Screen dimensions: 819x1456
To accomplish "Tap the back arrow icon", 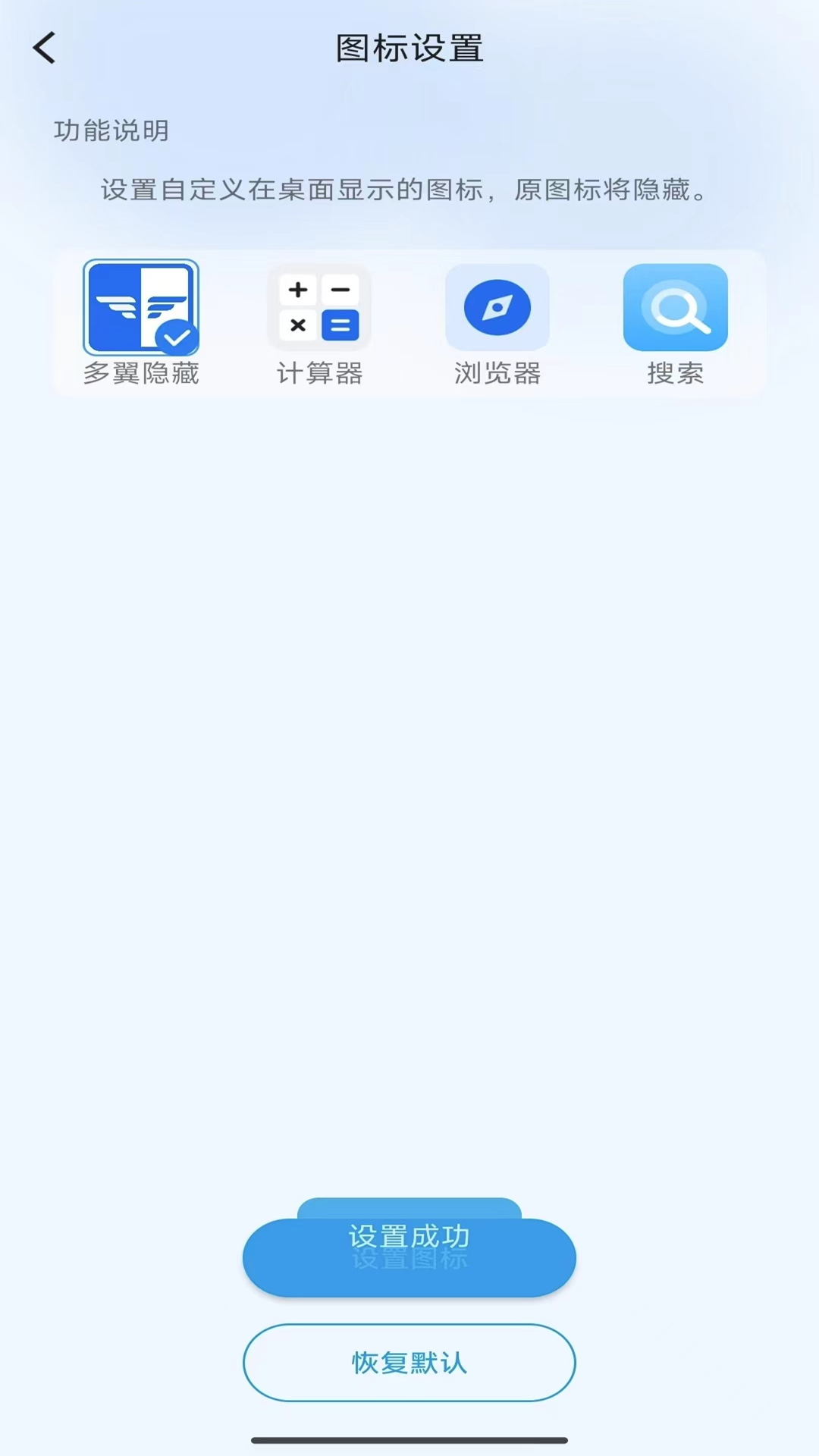I will coord(43,47).
